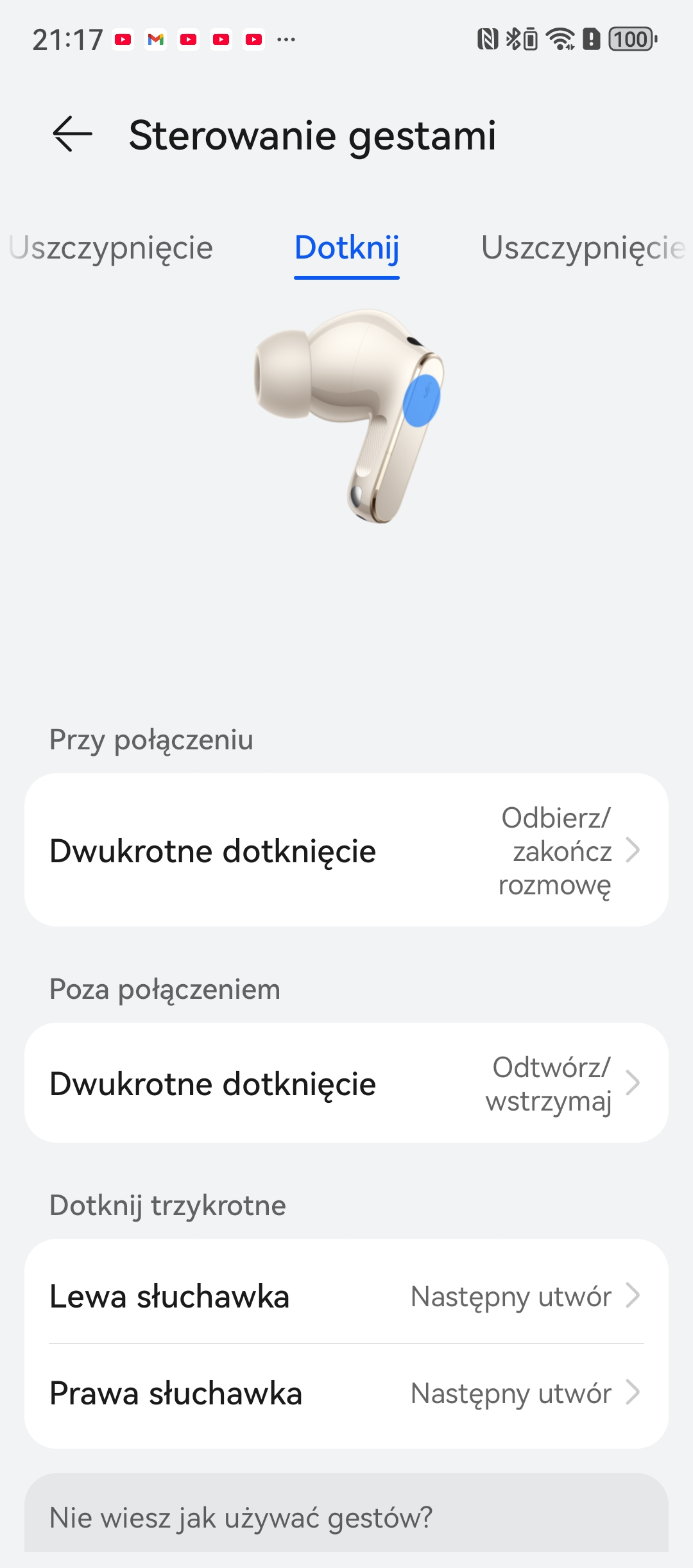693x1568 pixels.
Task: Open Nie wiesz jak używać gestów?
Action: pyautogui.click(x=346, y=1518)
